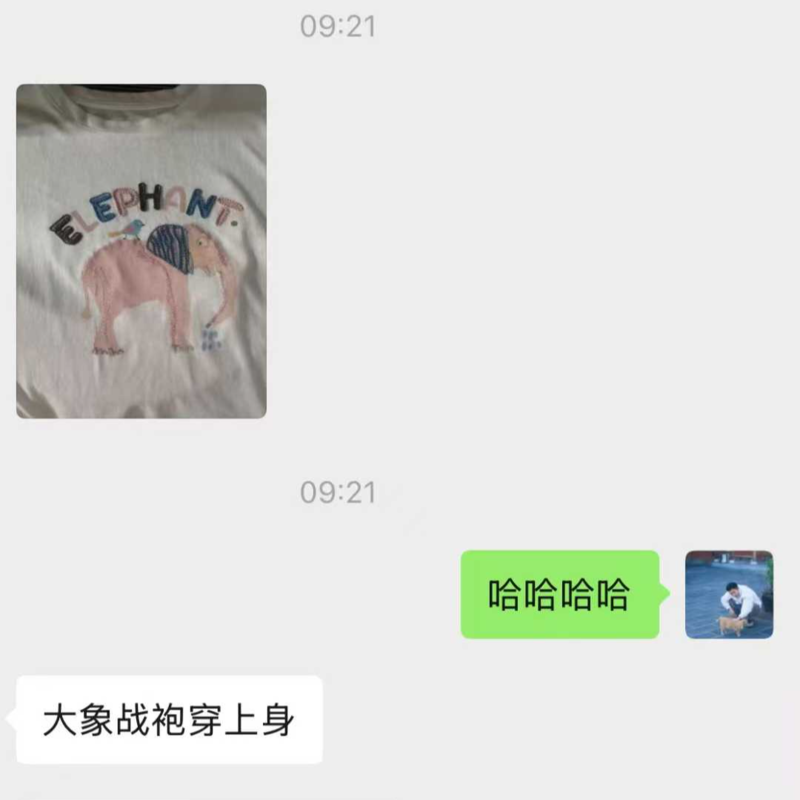Tap the sender's avatar beside 哈哈哈哈
This screenshot has height=800, width=800.
(728, 594)
